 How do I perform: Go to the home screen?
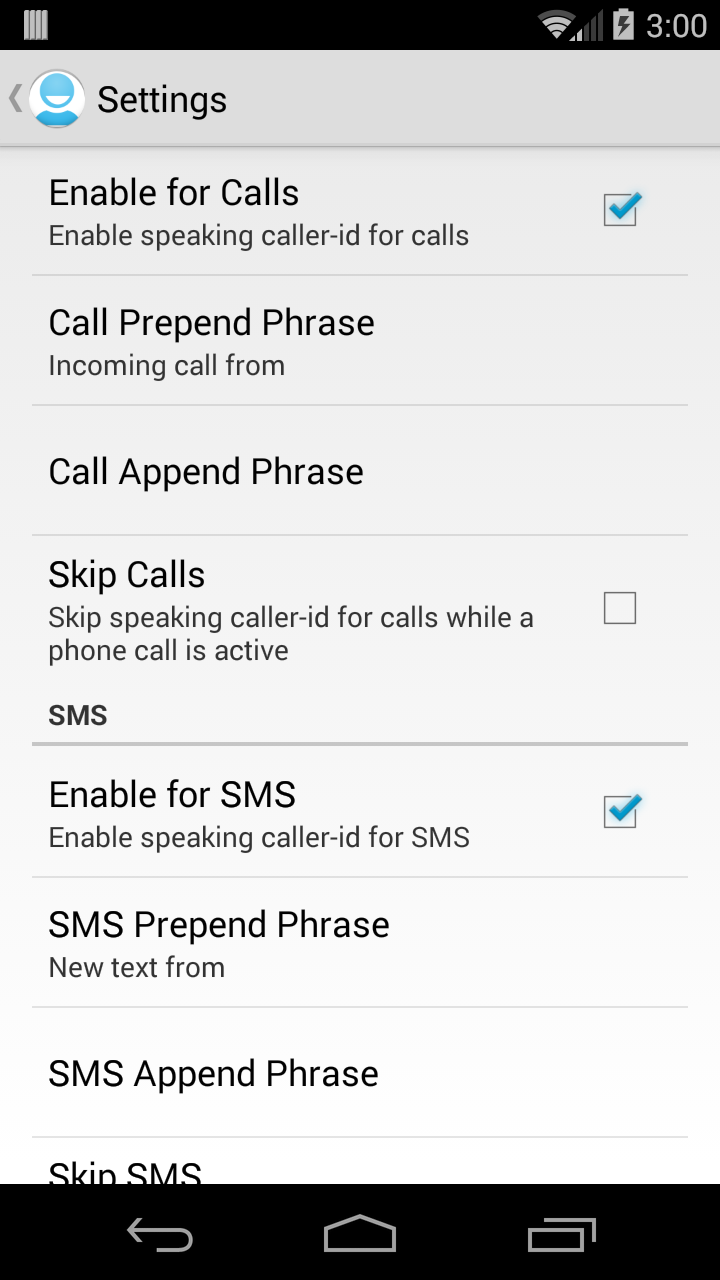(360, 1235)
